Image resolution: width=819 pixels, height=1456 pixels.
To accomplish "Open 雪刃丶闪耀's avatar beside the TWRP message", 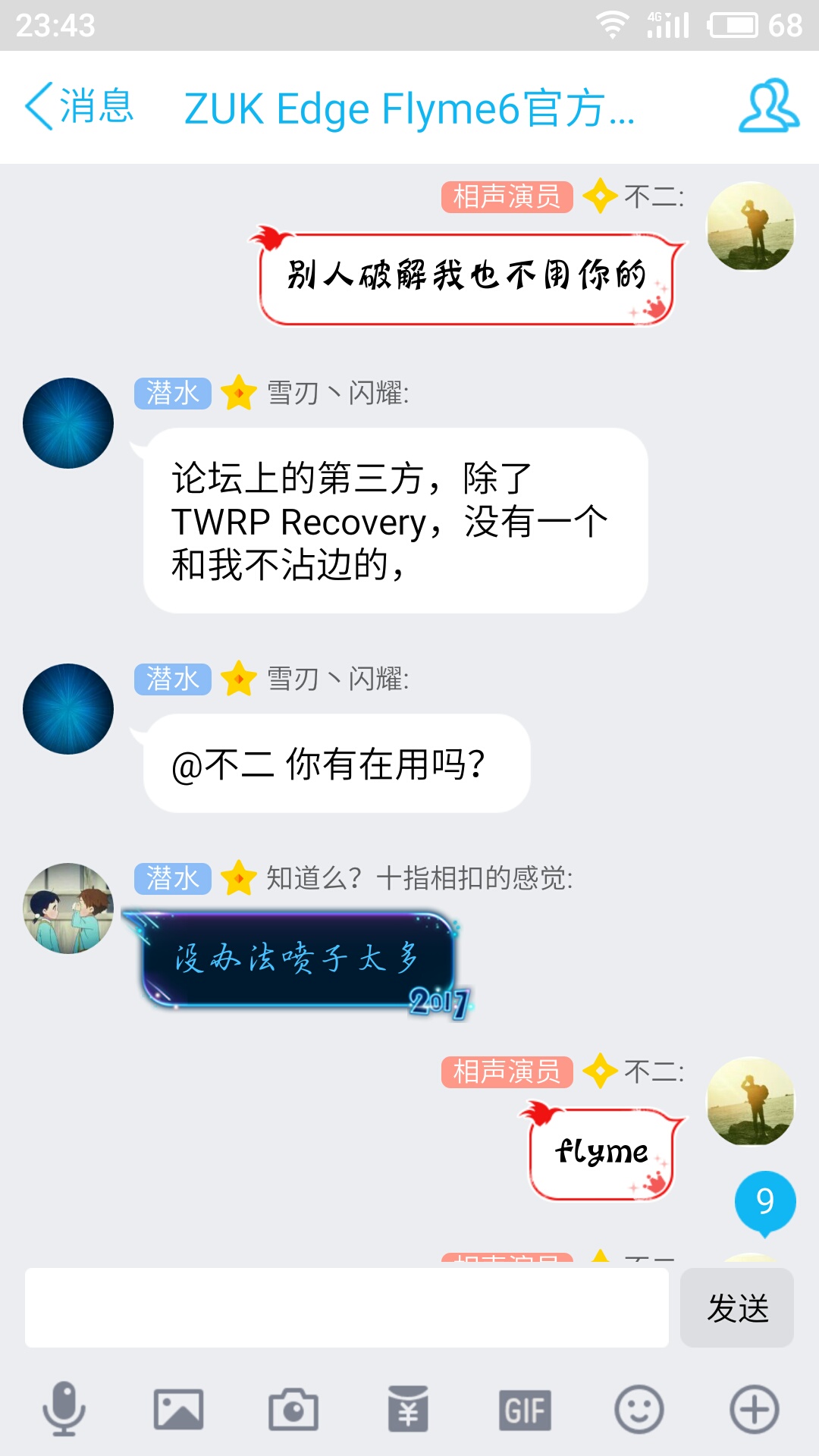I will pyautogui.click(x=68, y=423).
